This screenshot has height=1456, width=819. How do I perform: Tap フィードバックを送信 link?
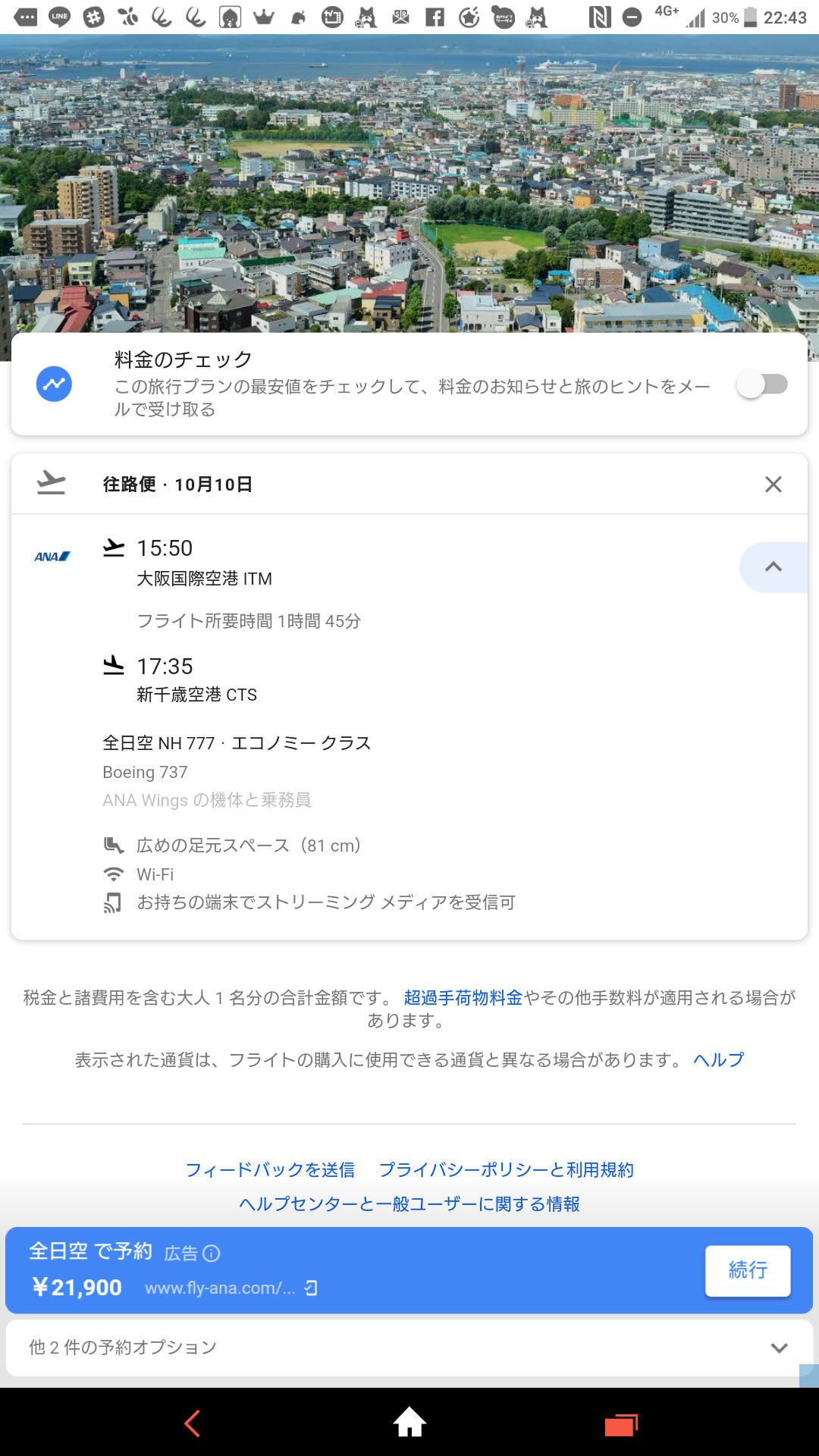270,1169
